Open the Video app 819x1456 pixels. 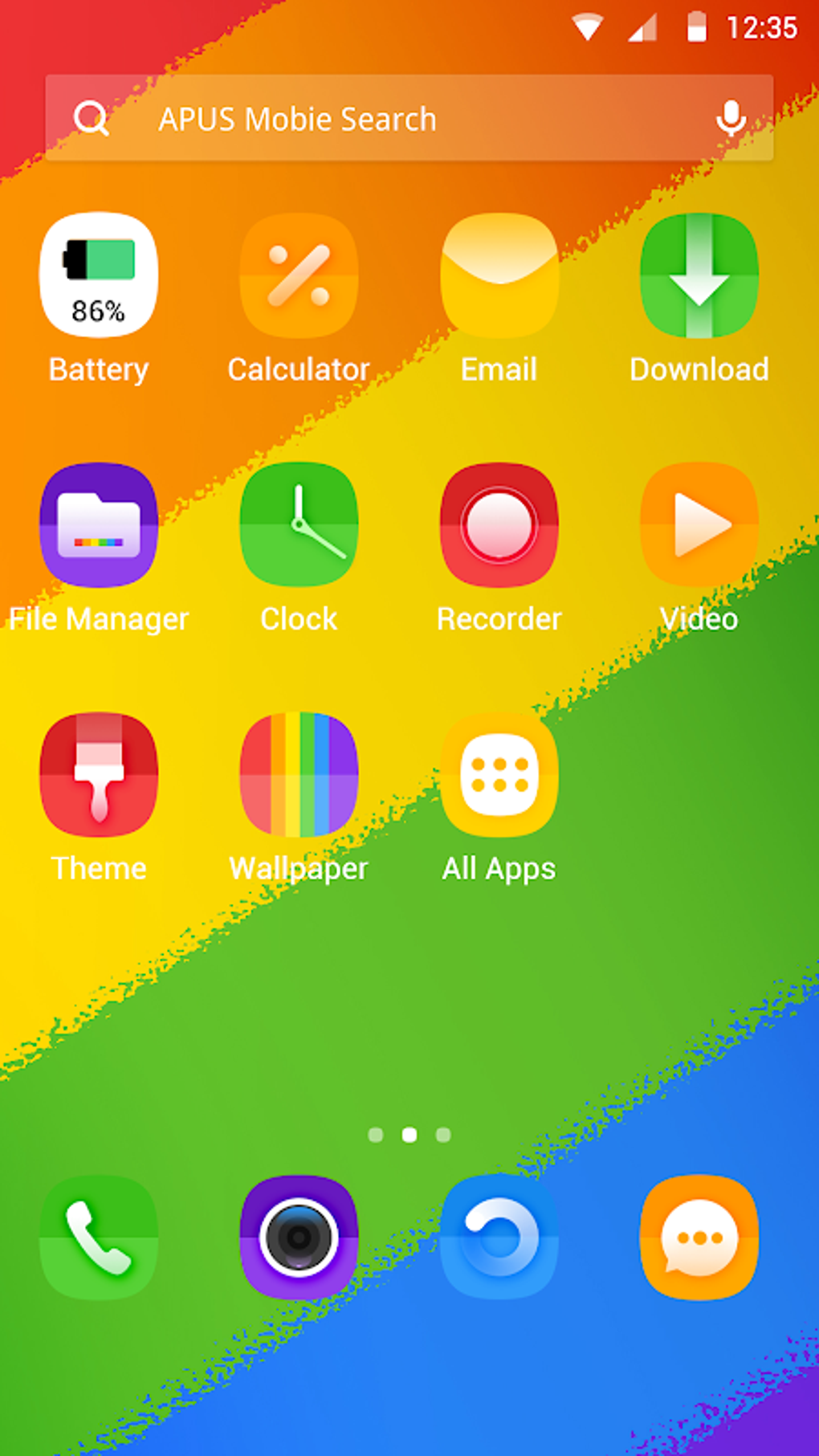pos(699,525)
